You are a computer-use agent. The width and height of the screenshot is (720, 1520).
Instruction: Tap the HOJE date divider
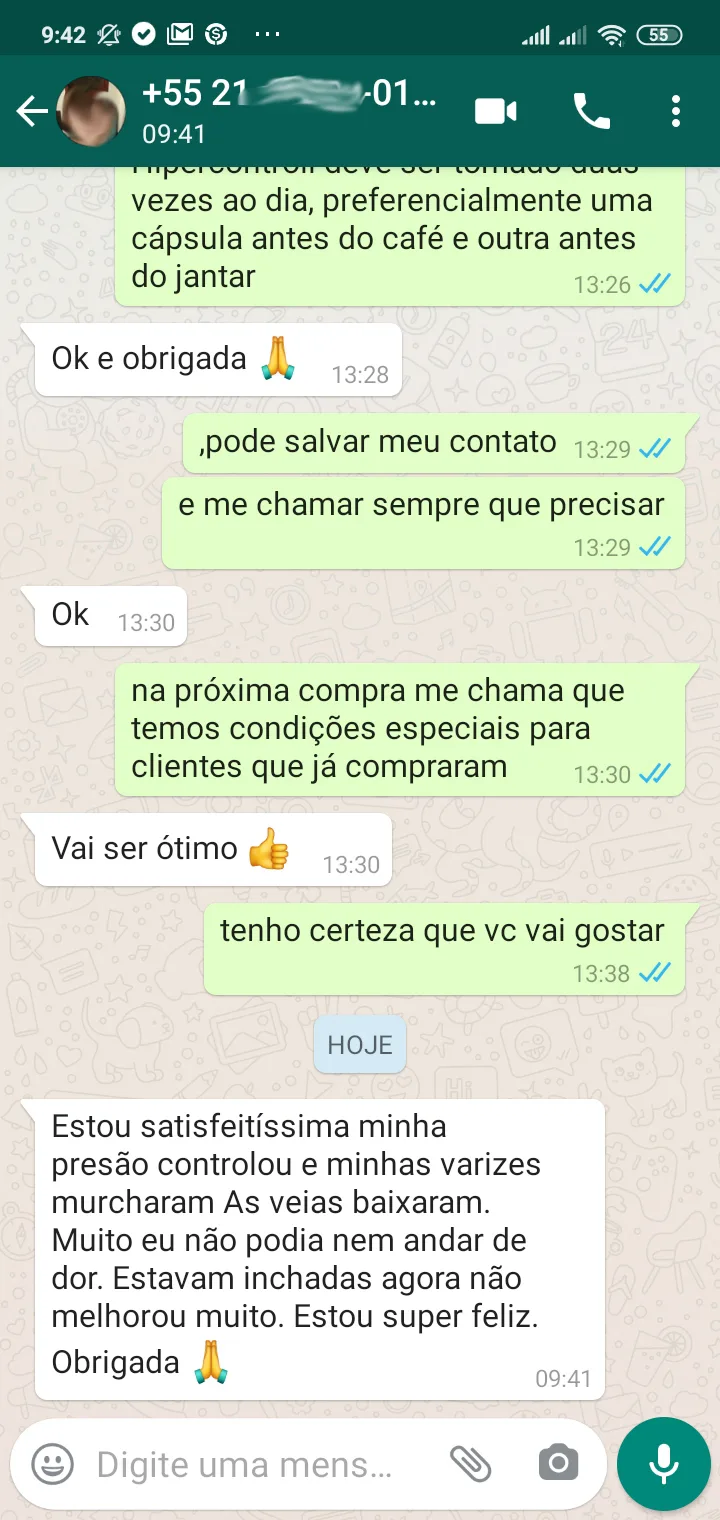(359, 1044)
